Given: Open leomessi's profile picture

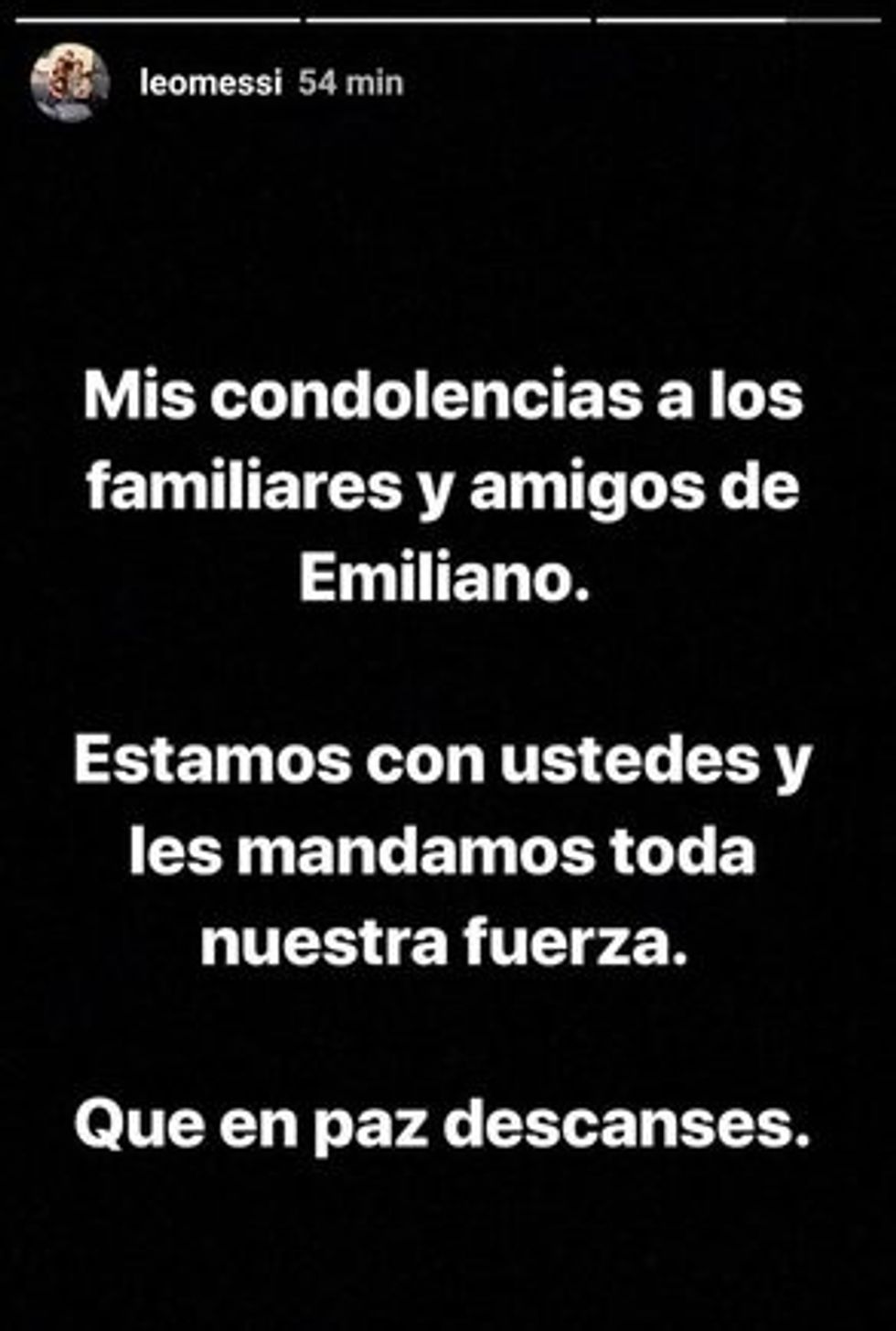Looking at the screenshot, I should (x=69, y=83).
